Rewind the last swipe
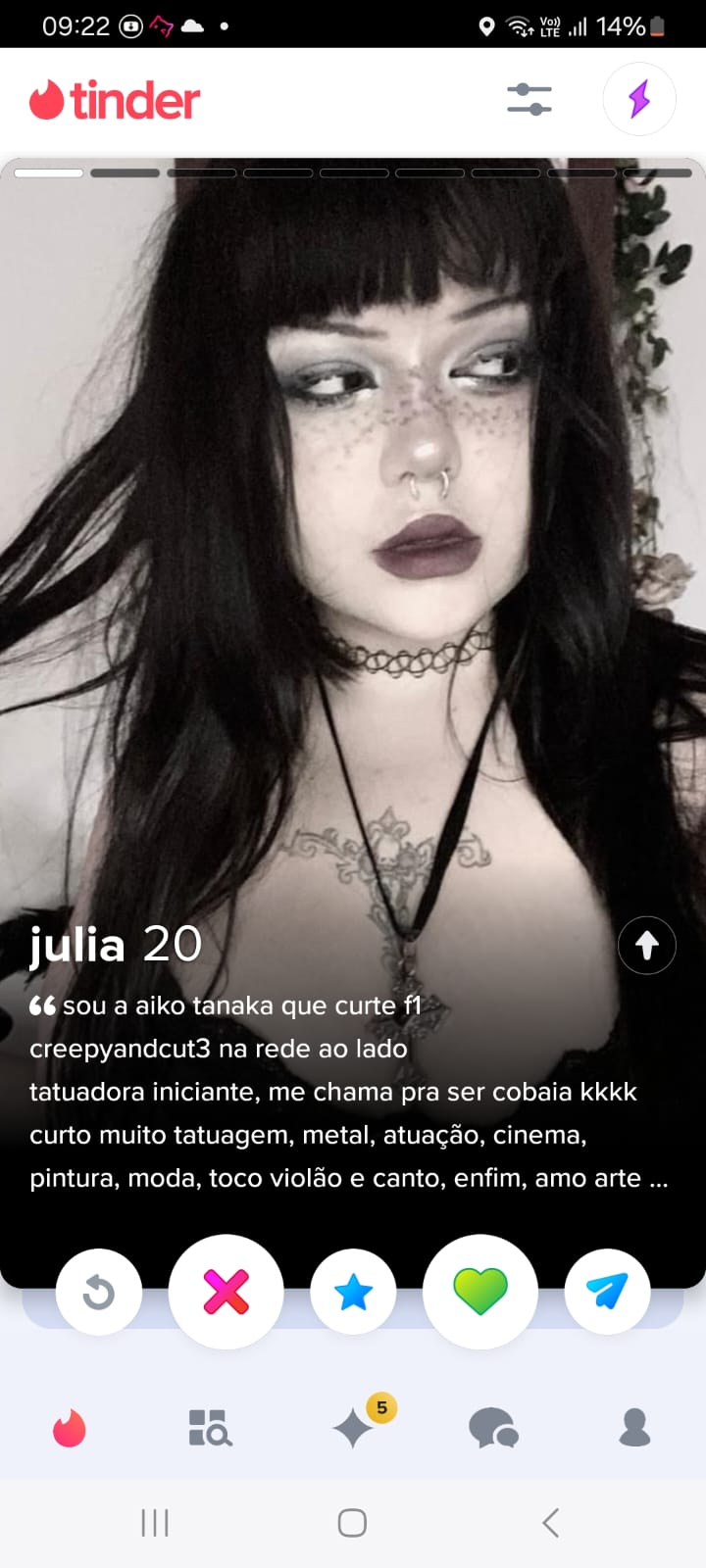The image size is (706, 1568). point(99,1293)
